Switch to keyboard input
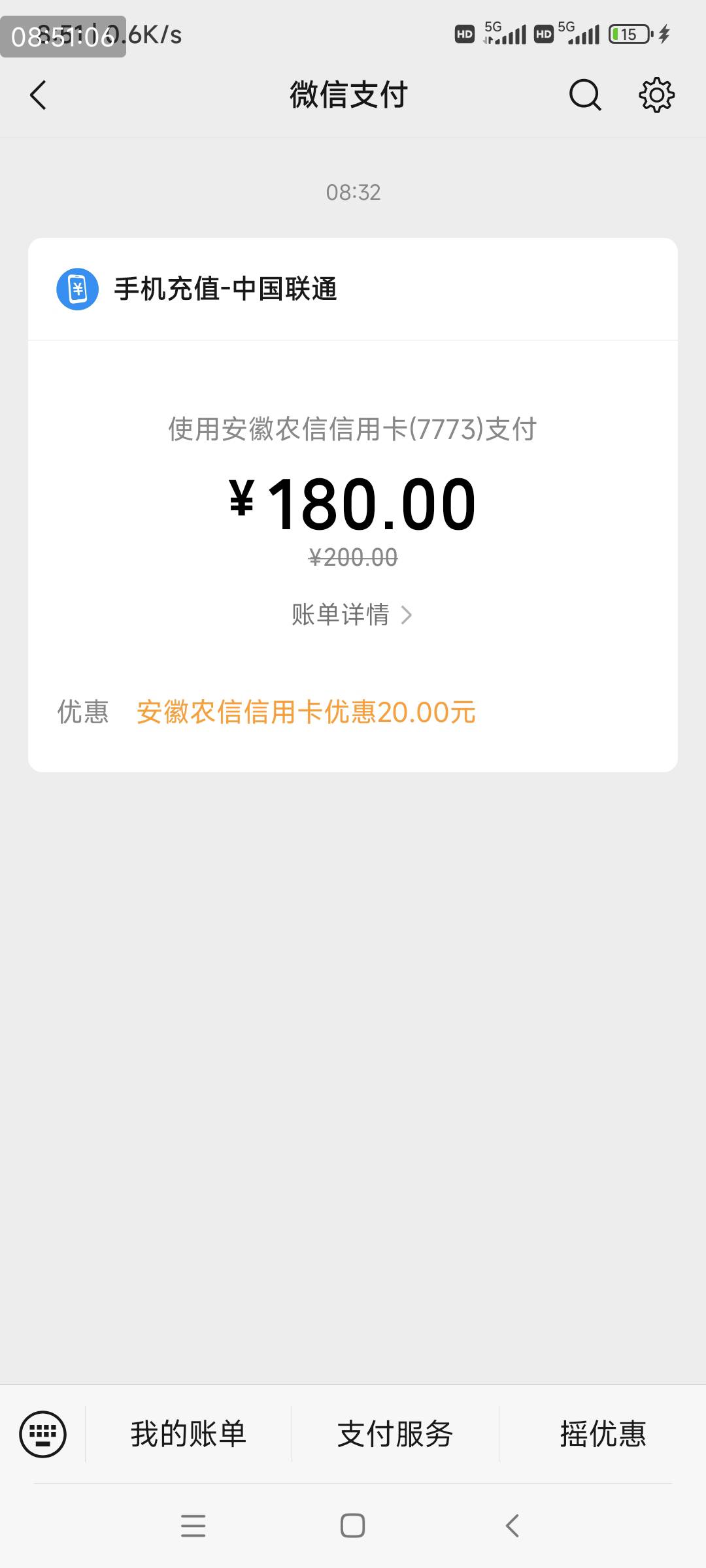706x1568 pixels. pyautogui.click(x=43, y=1434)
